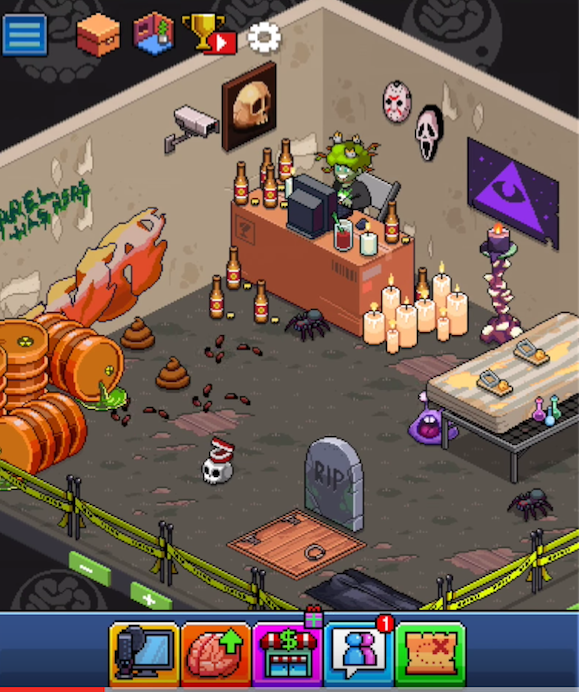
Task: Open the brain upgrade button
Action: [215, 654]
